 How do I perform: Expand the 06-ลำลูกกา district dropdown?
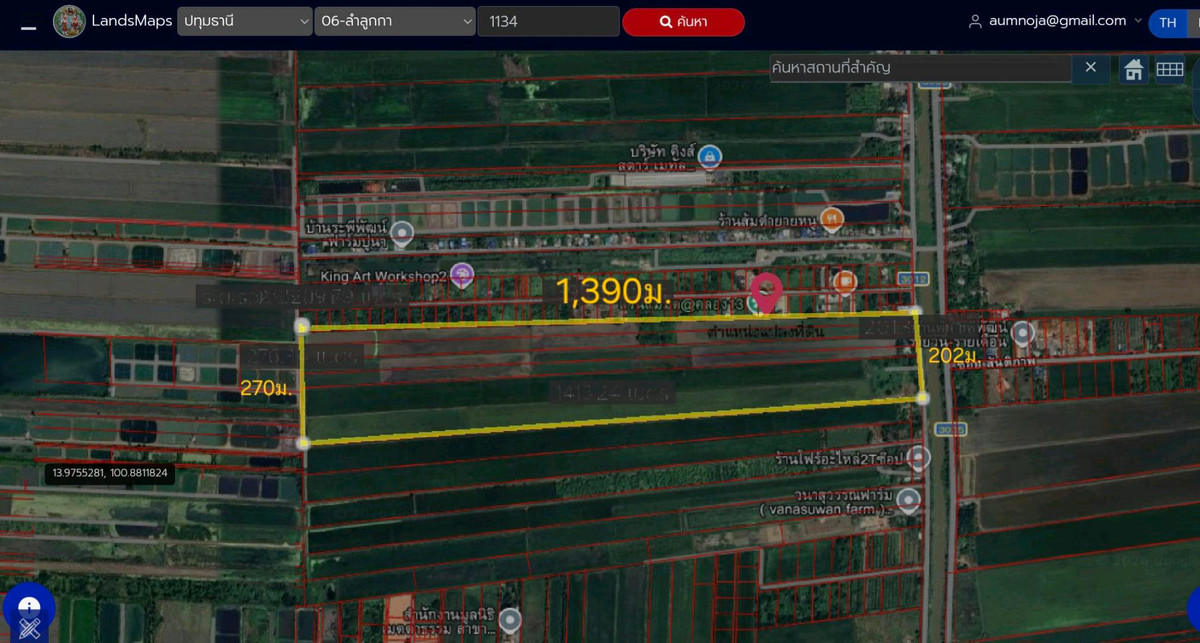click(394, 21)
